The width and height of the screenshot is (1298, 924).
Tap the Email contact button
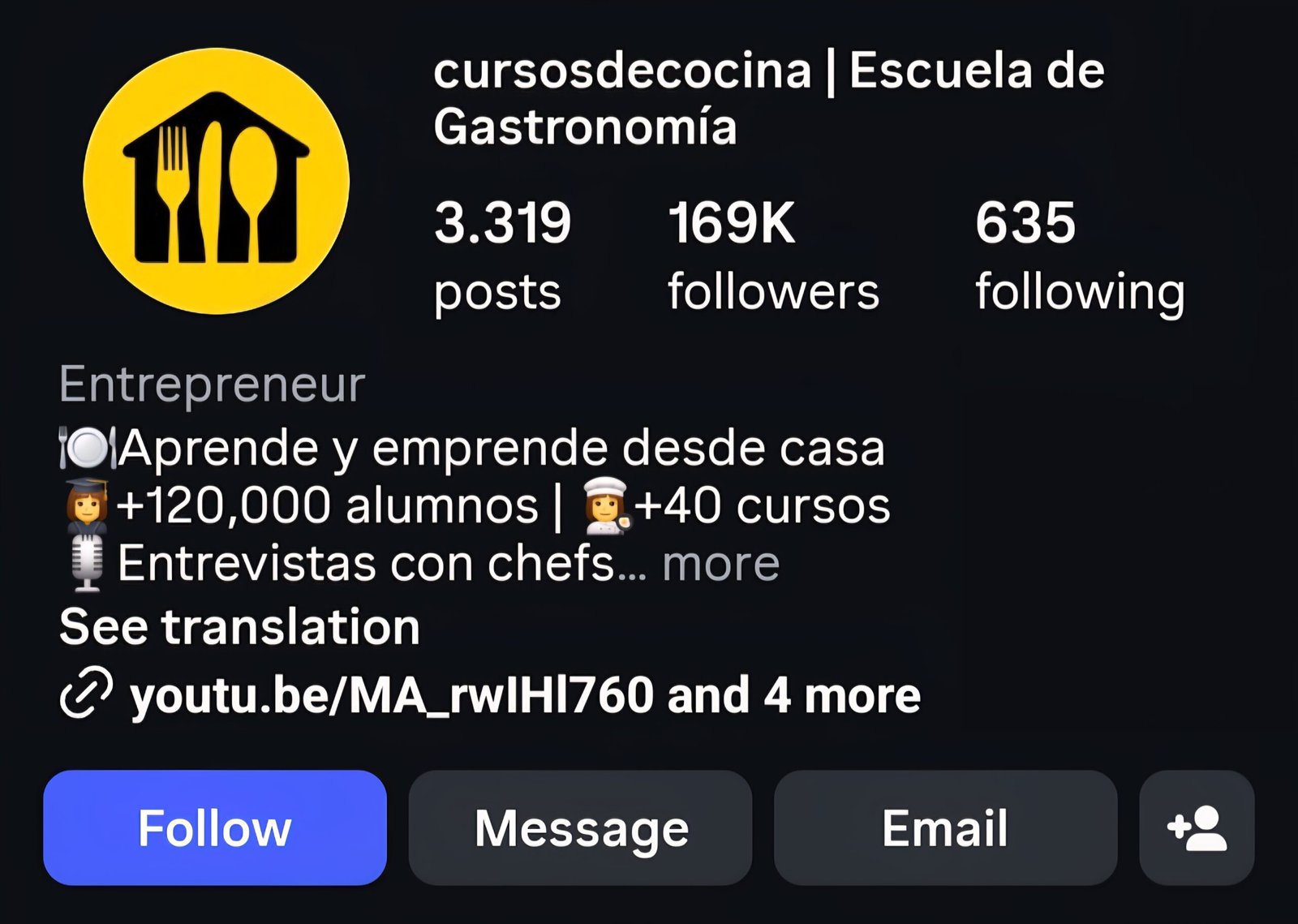pos(945,827)
